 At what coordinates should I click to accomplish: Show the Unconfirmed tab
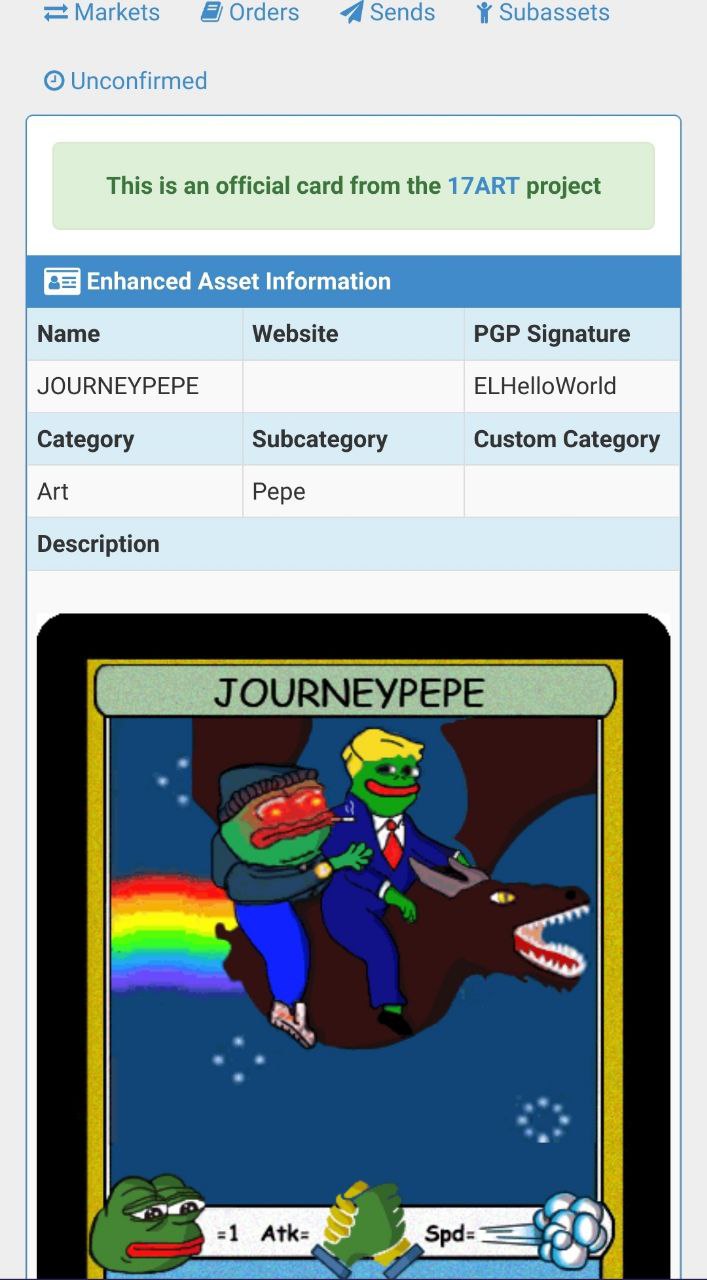click(x=126, y=81)
